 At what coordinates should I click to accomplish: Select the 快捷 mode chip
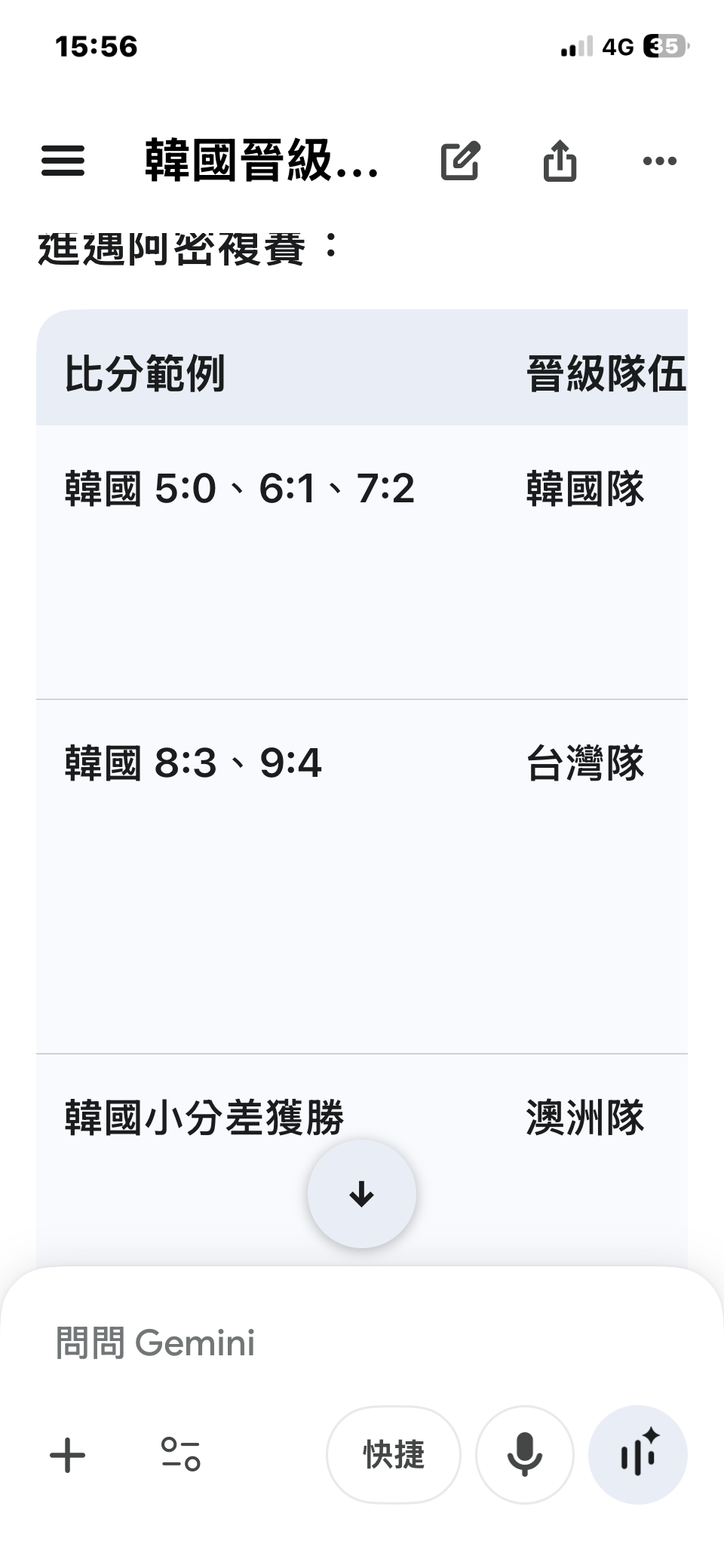394,1455
